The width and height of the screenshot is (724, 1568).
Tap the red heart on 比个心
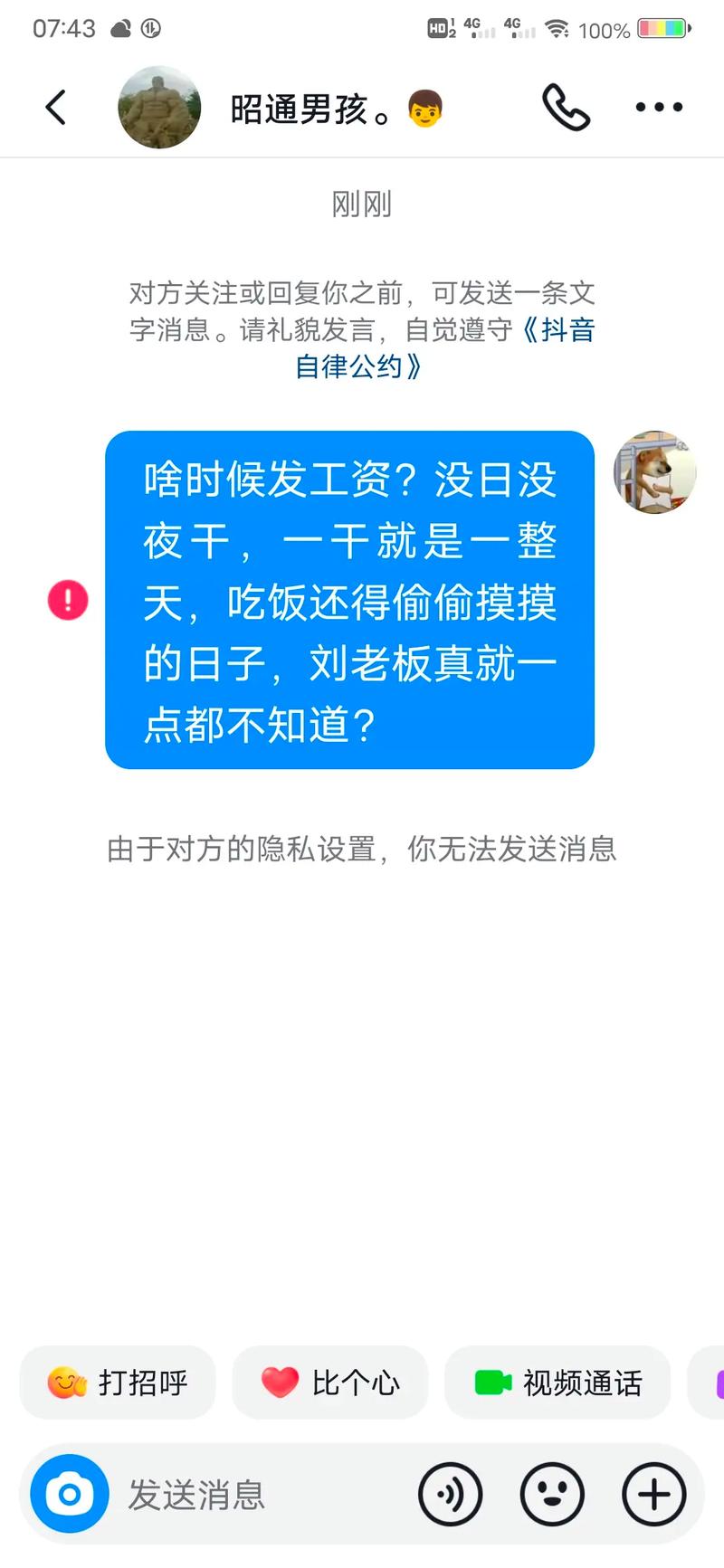pyautogui.click(x=278, y=1382)
